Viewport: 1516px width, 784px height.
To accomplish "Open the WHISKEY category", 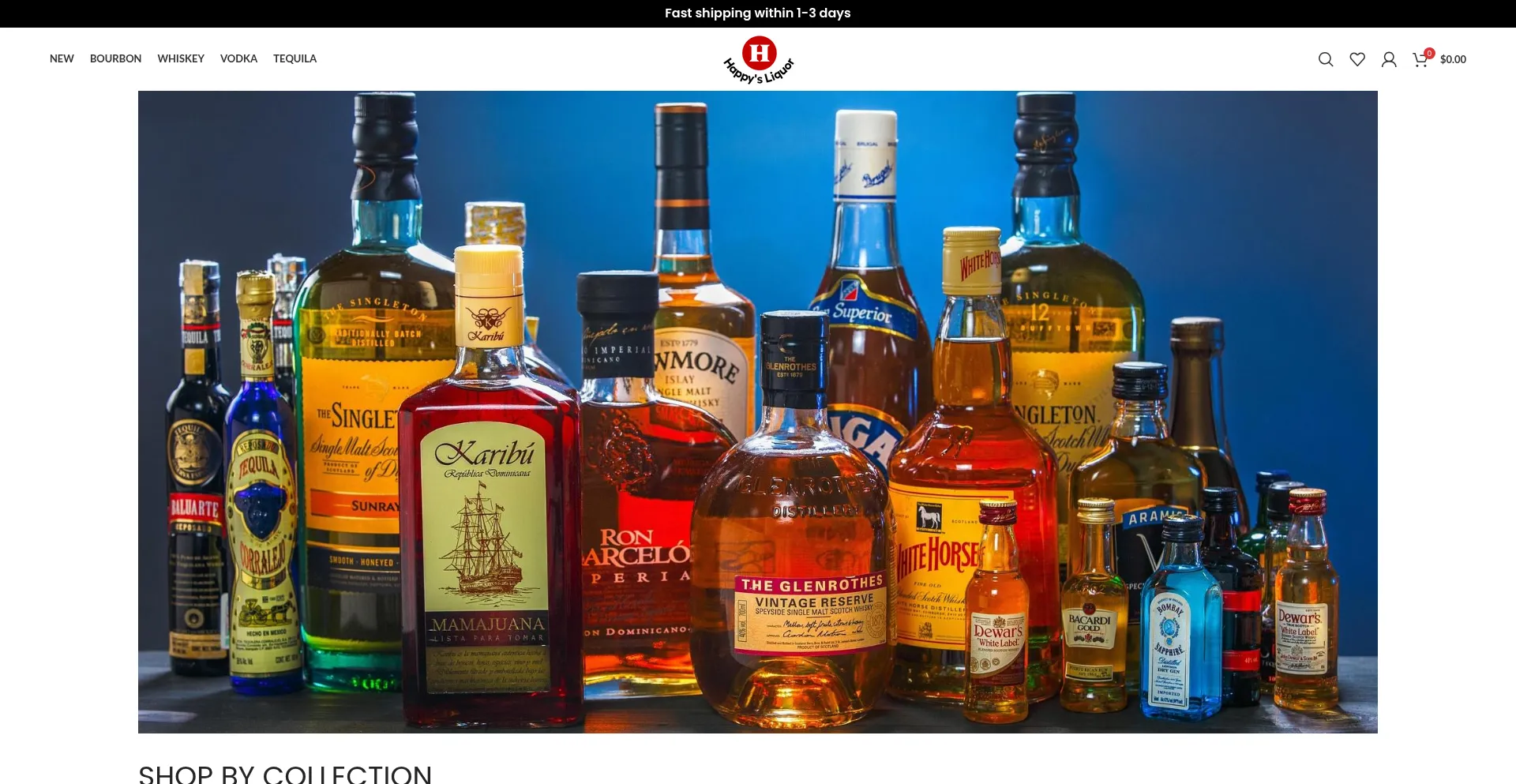I will 181,58.
